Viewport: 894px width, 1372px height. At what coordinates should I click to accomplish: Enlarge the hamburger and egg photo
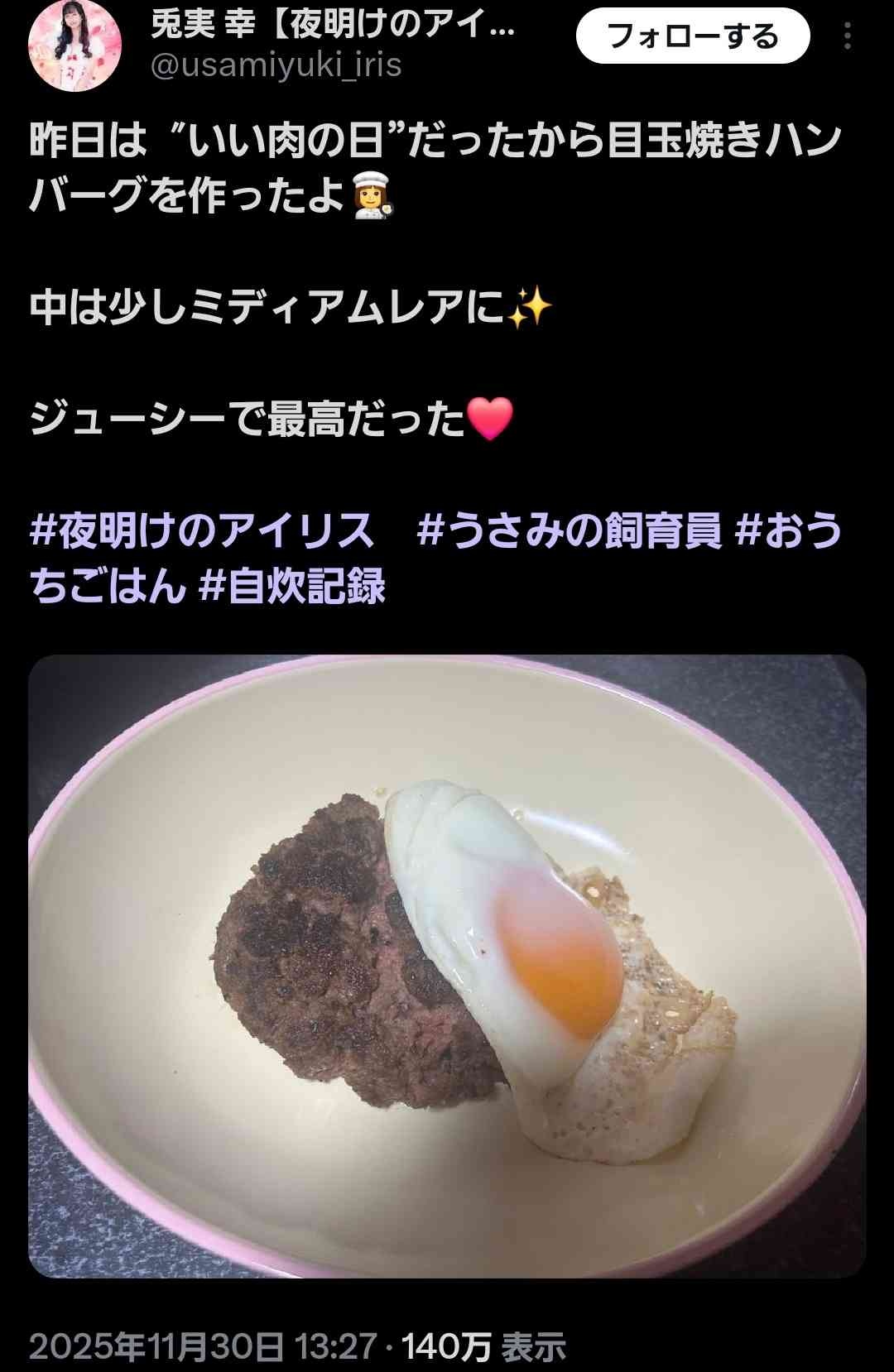click(447, 966)
